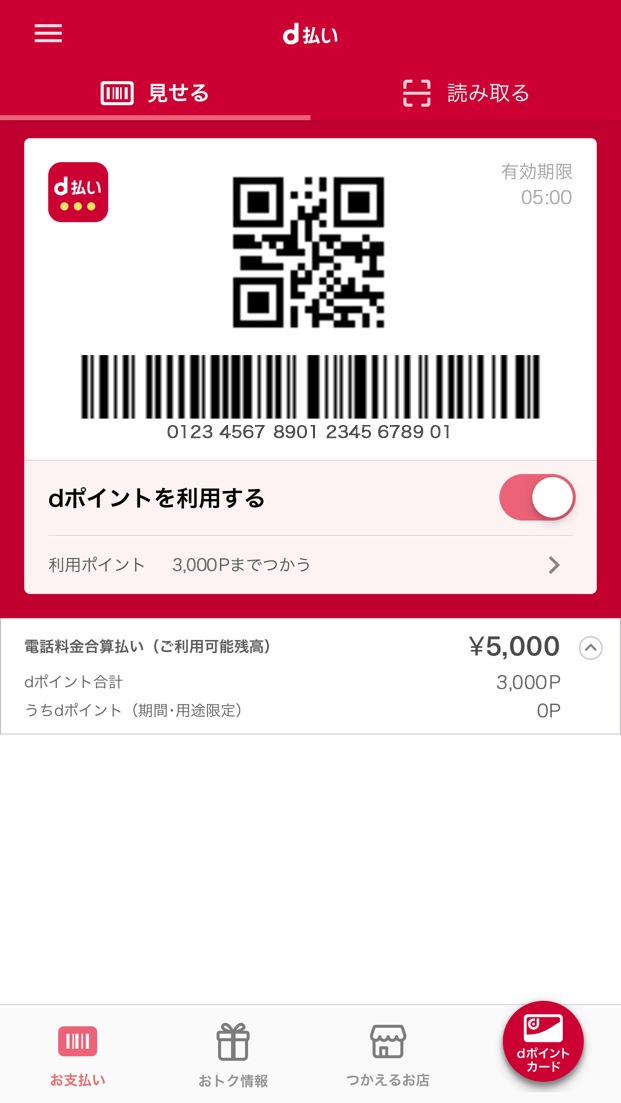Open the hamburger menu
This screenshot has height=1103, width=621.
[48, 33]
